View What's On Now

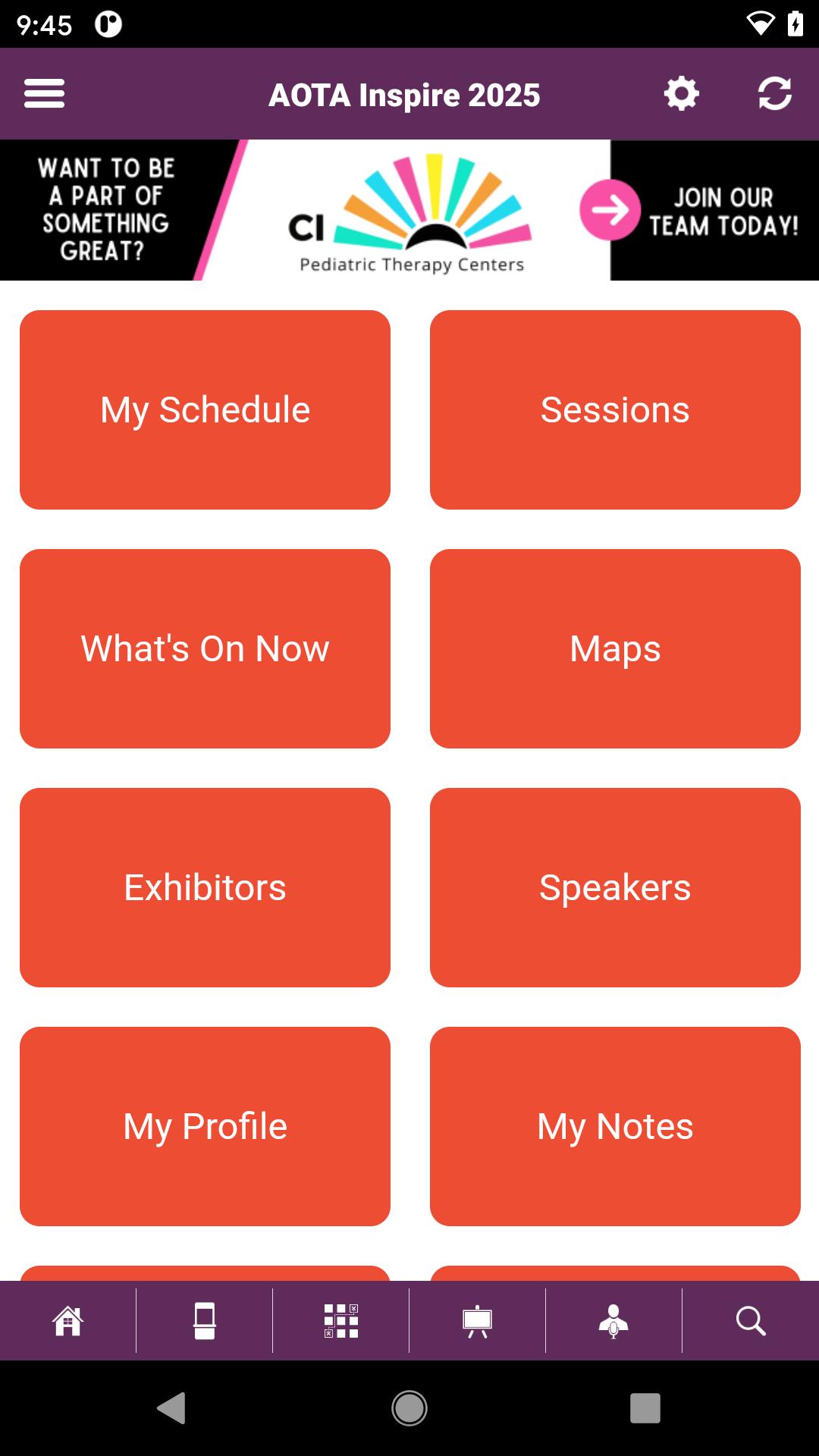[205, 648]
